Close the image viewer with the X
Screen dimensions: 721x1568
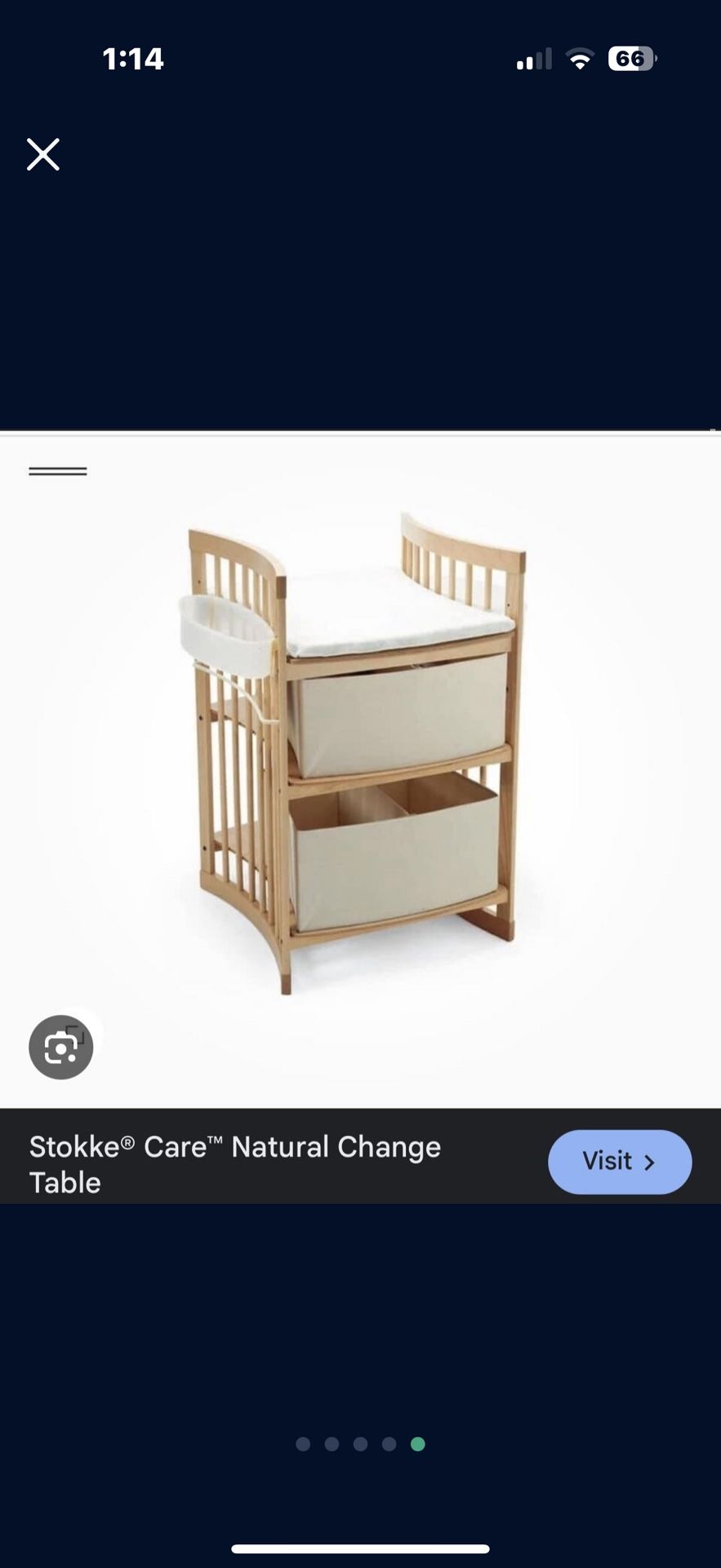[x=42, y=154]
